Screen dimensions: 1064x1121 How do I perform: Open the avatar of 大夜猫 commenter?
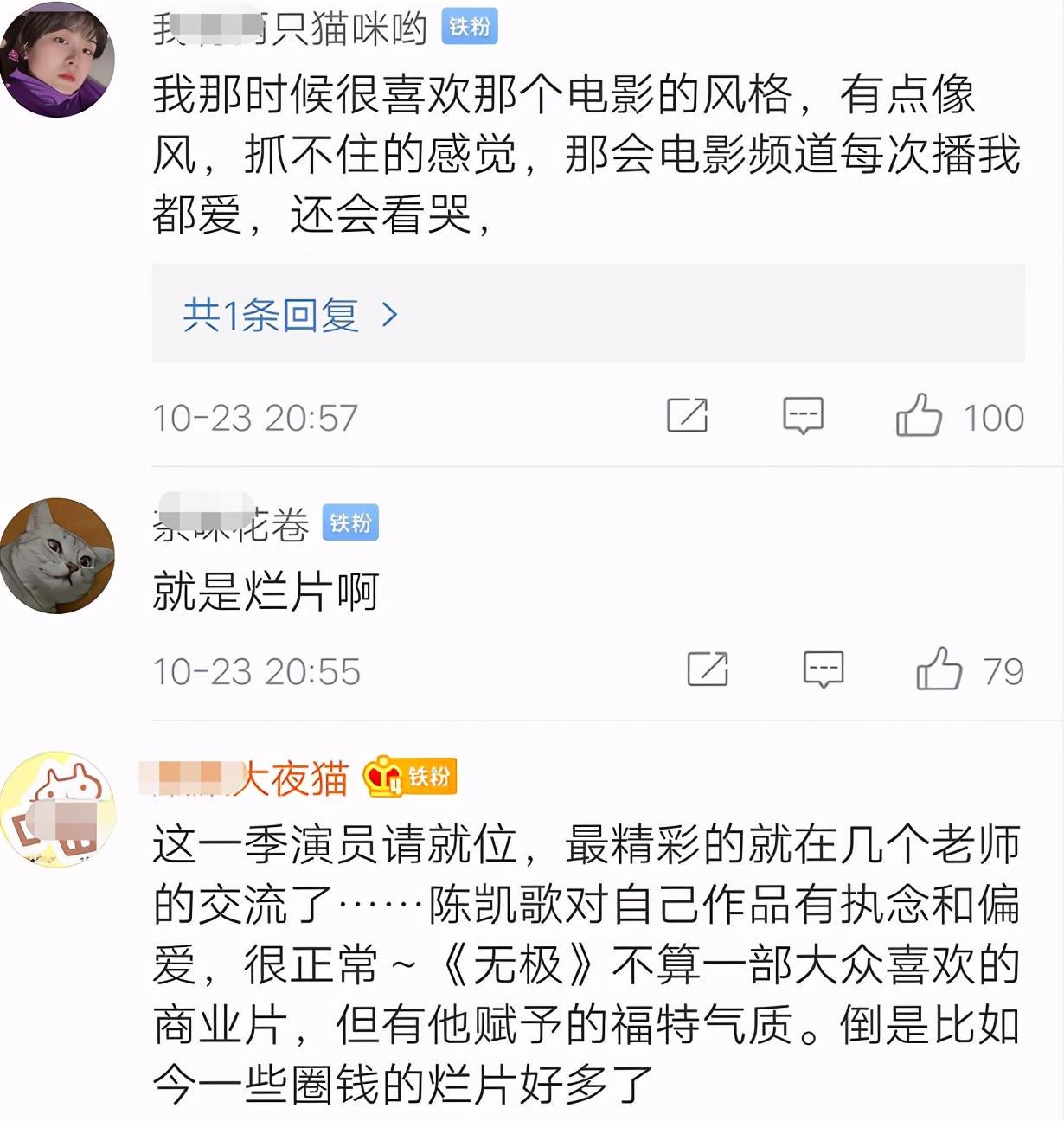coord(57,809)
